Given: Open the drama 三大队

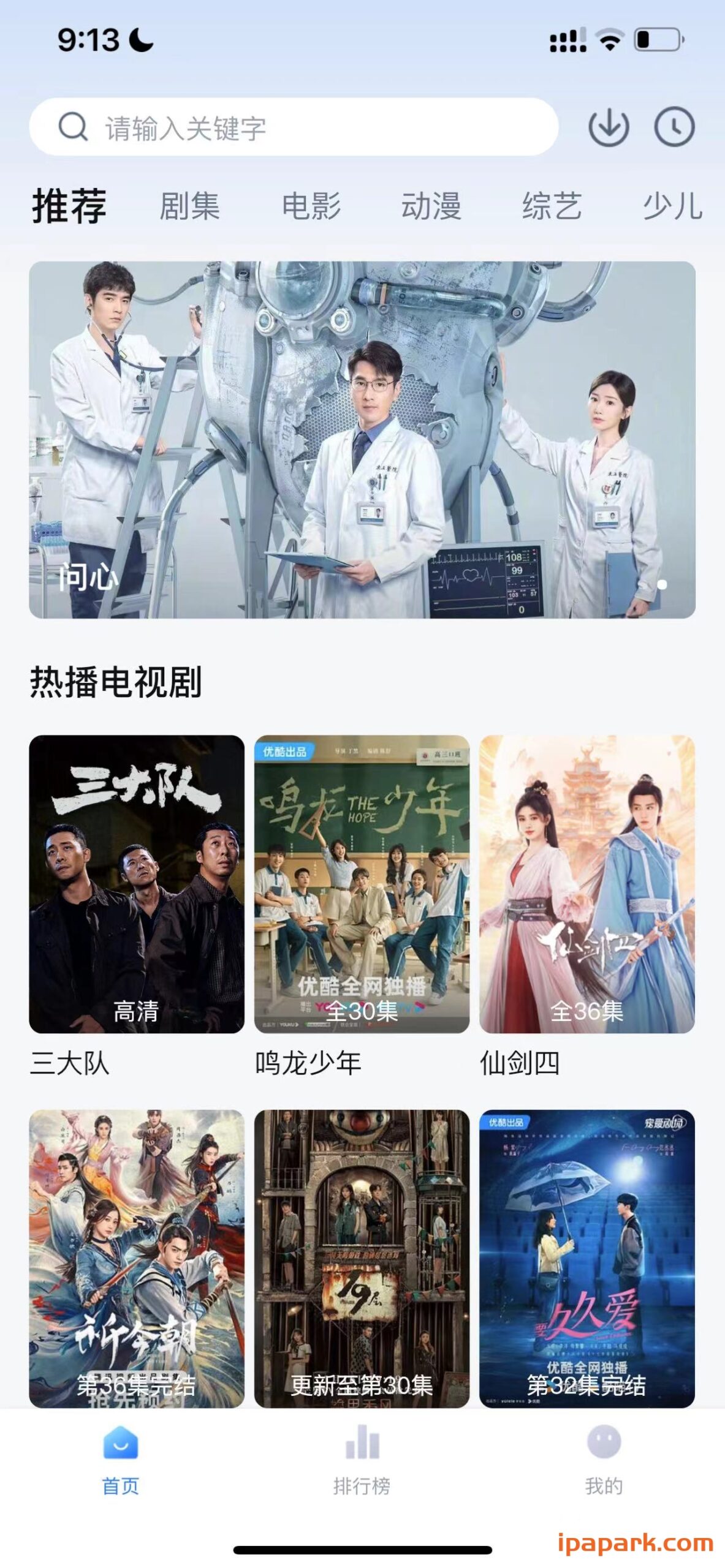Looking at the screenshot, I should tap(136, 882).
